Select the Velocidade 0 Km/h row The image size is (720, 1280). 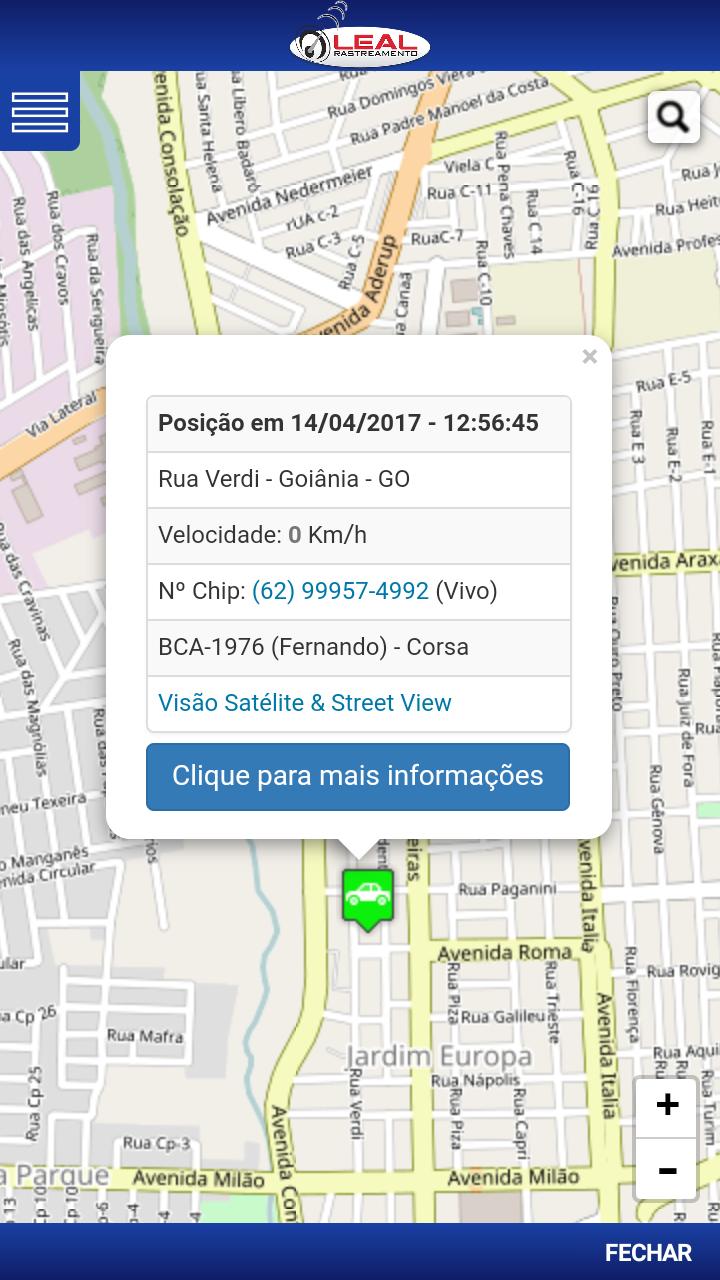pos(357,535)
